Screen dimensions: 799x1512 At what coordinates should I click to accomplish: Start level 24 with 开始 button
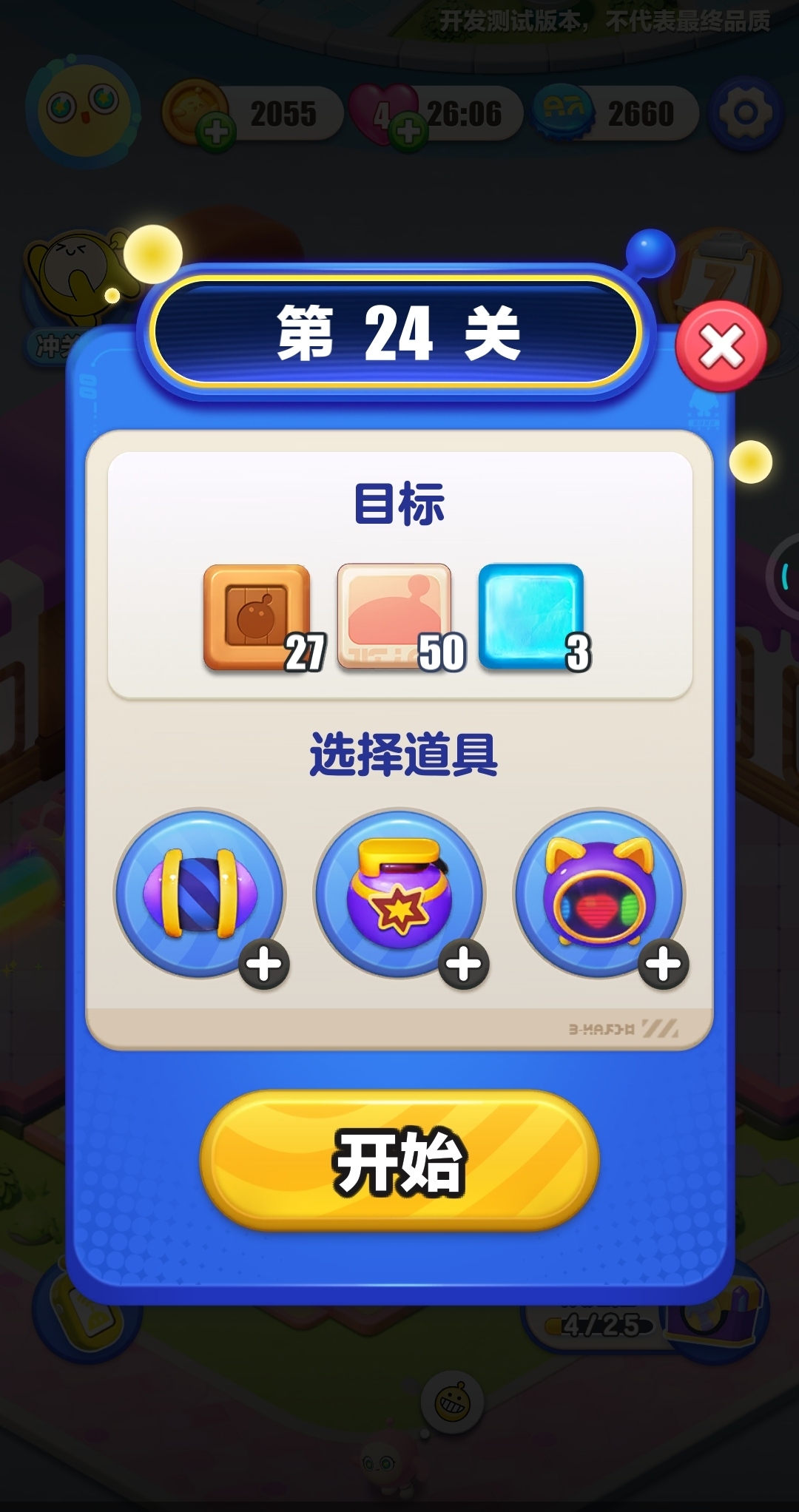399,1161
